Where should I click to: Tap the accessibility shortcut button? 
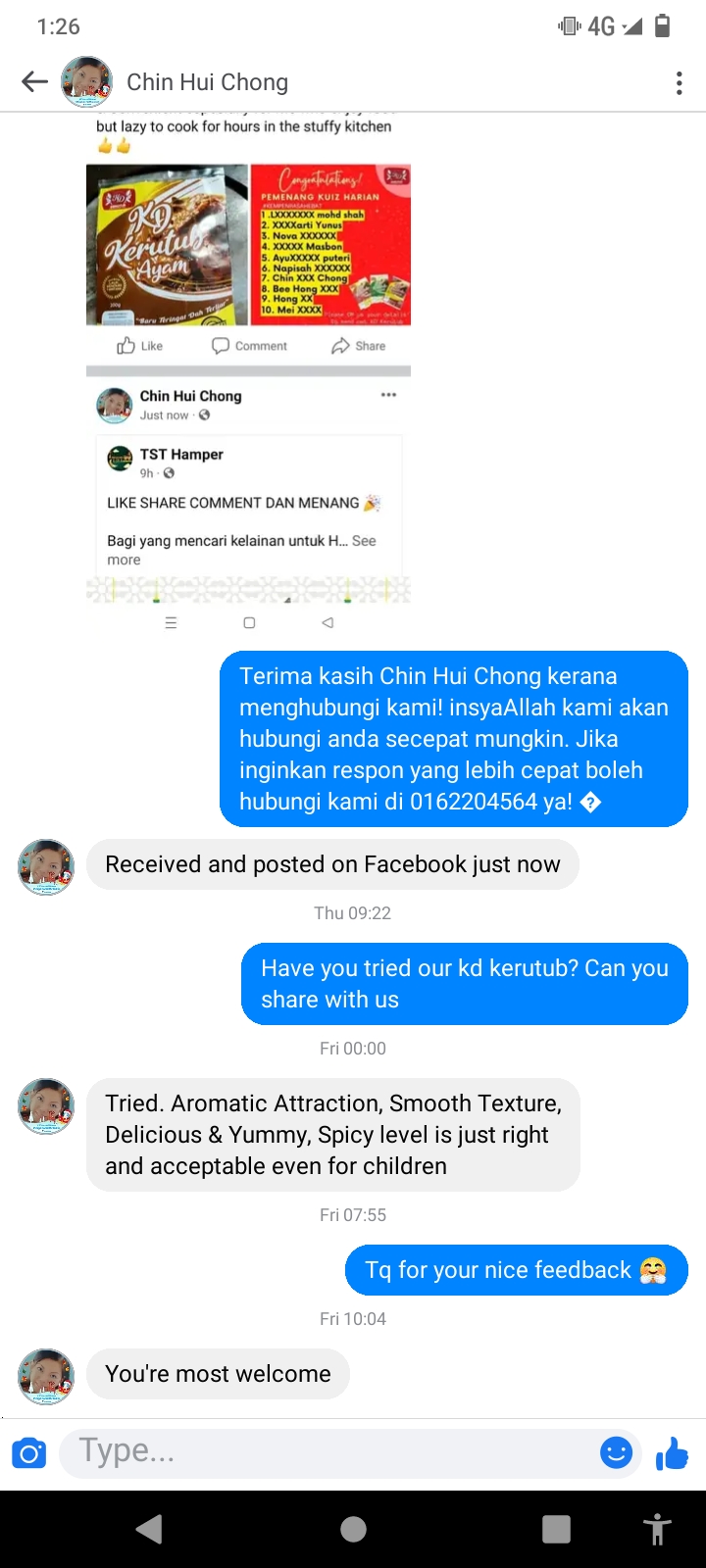tap(657, 1529)
